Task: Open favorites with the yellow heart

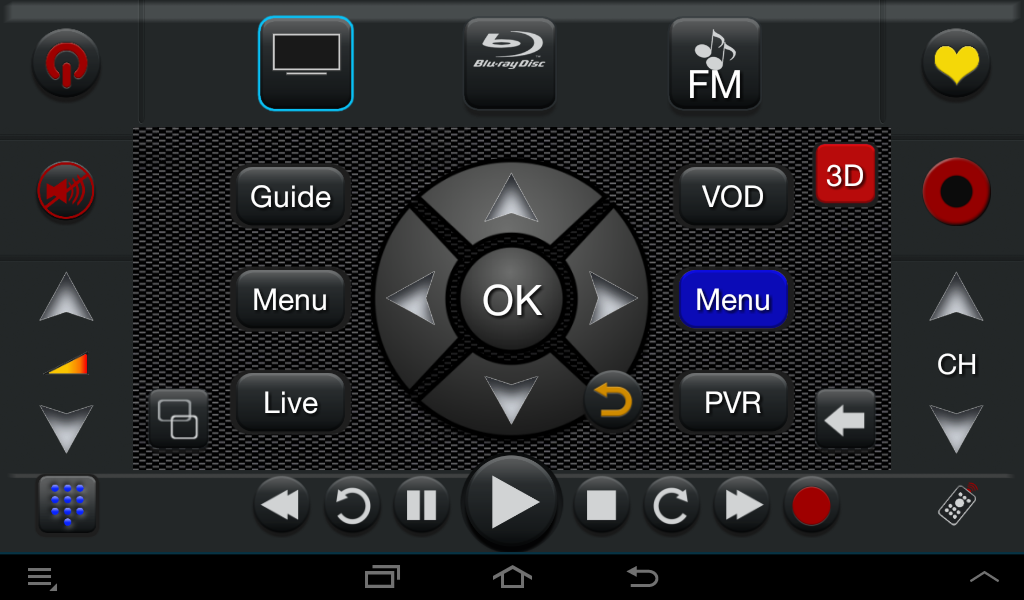Action: pos(956,63)
